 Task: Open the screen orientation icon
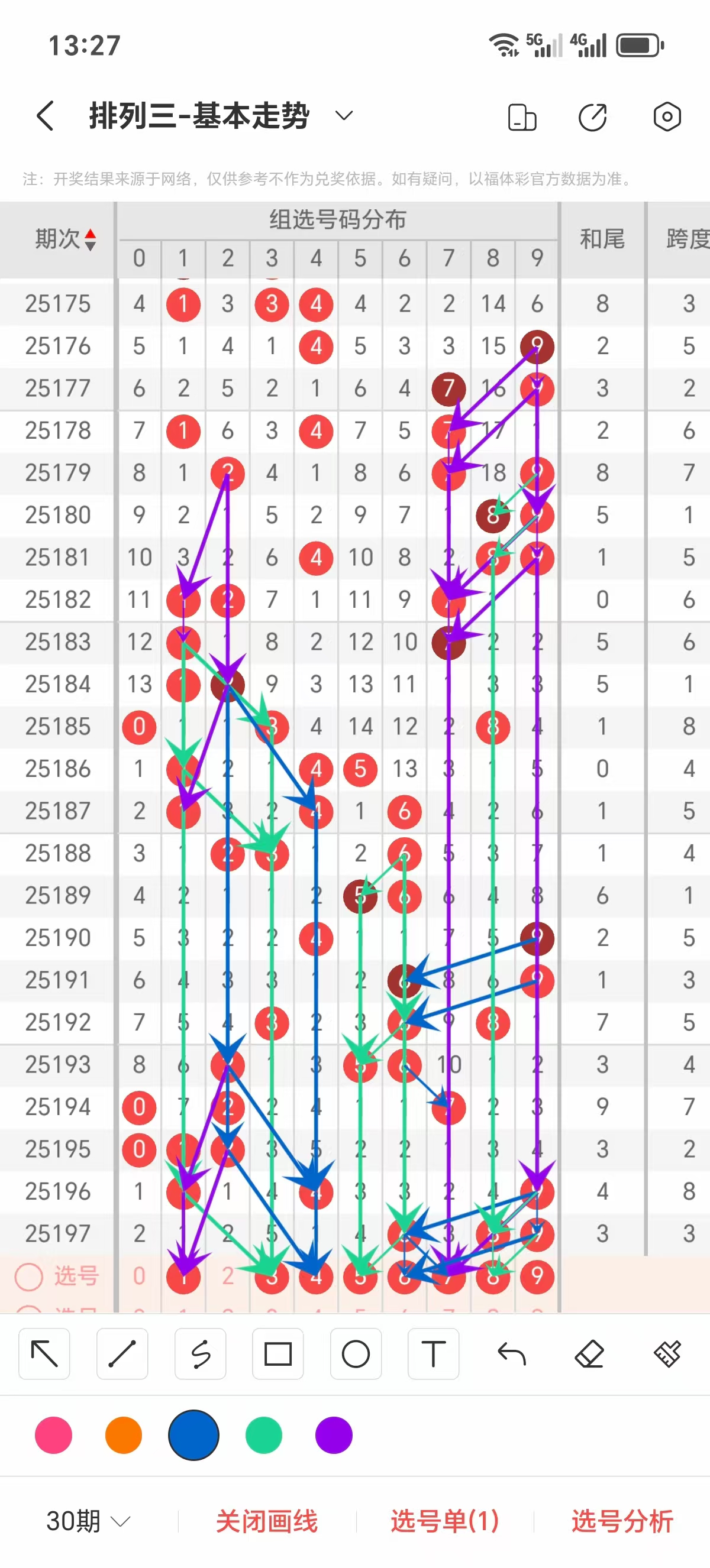(522, 117)
